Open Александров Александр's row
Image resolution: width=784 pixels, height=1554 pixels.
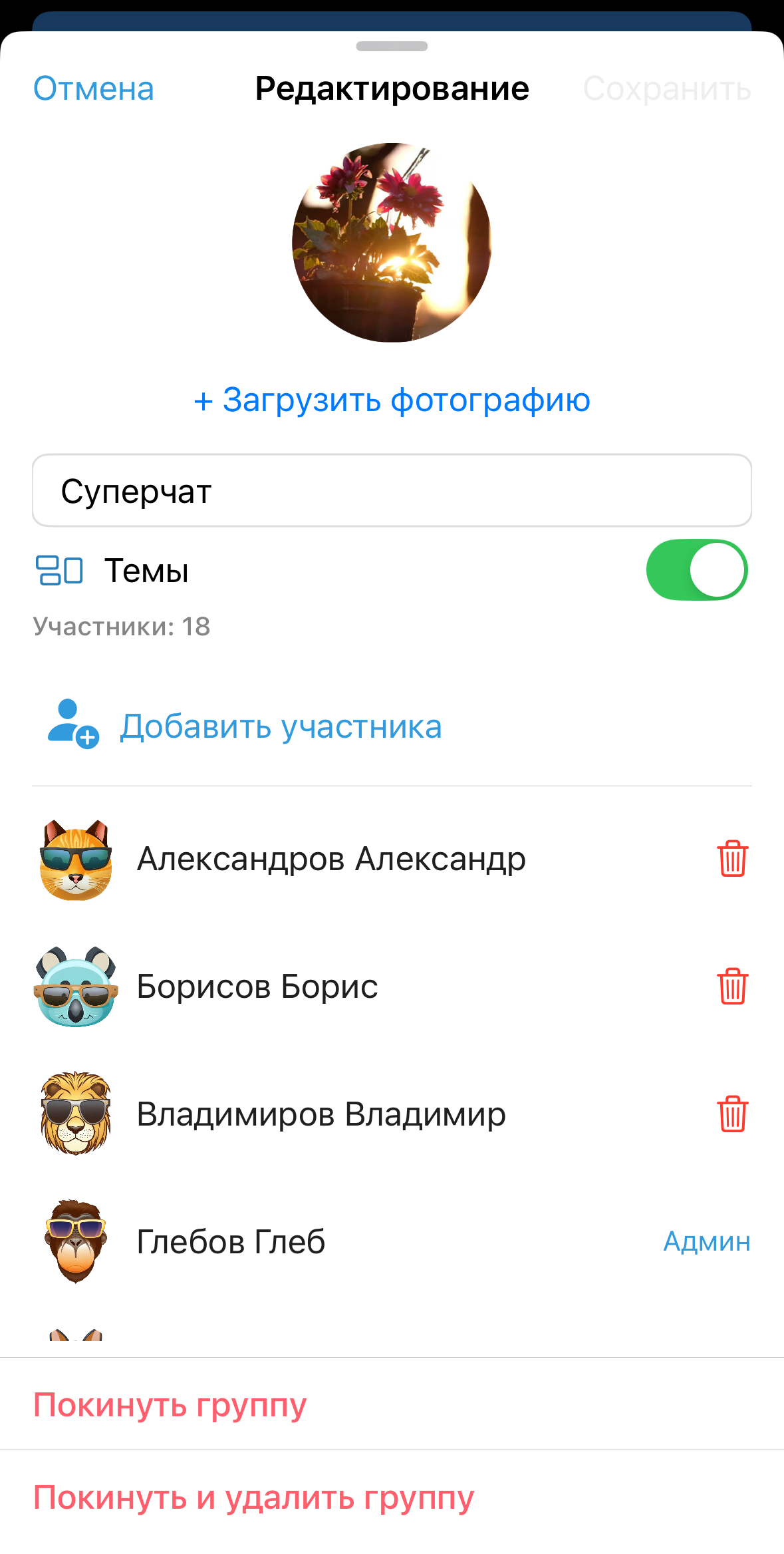(x=331, y=858)
